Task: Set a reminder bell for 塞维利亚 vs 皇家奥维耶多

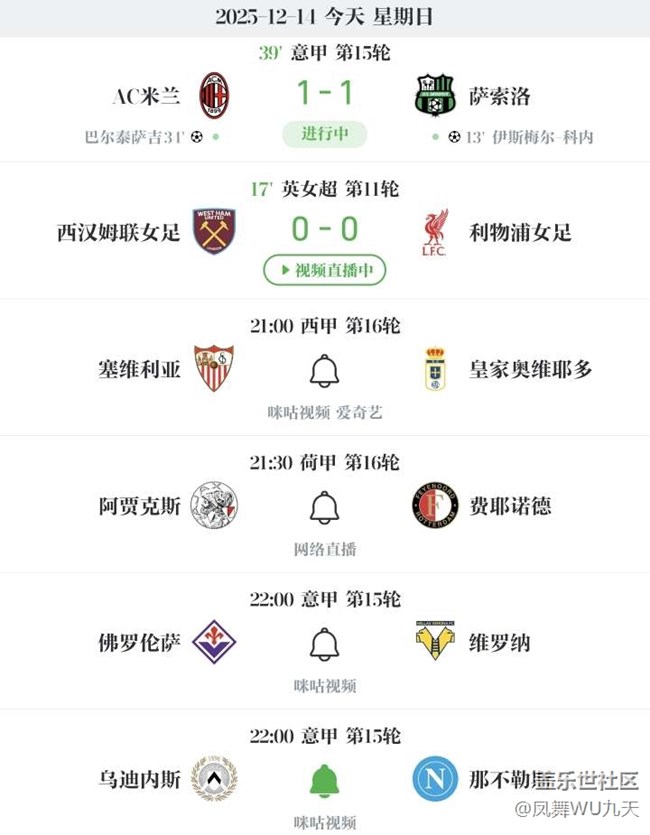Action: click(324, 371)
